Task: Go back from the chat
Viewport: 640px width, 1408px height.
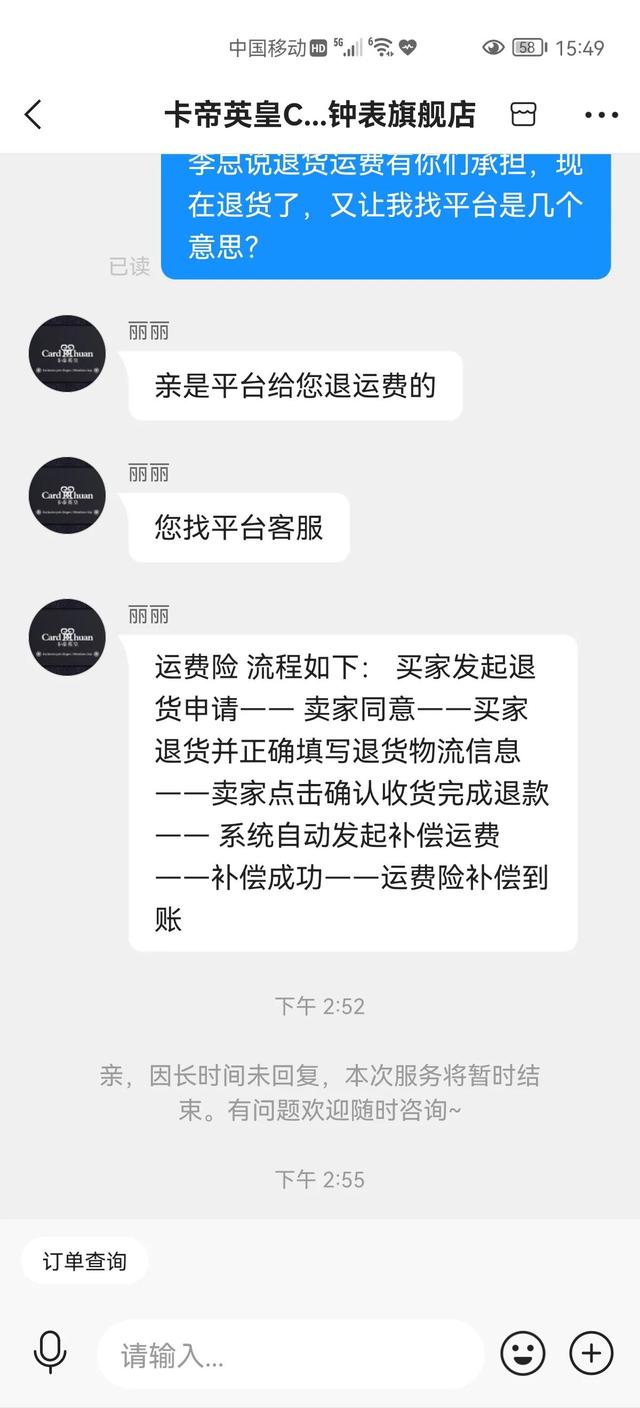Action: [x=33, y=115]
